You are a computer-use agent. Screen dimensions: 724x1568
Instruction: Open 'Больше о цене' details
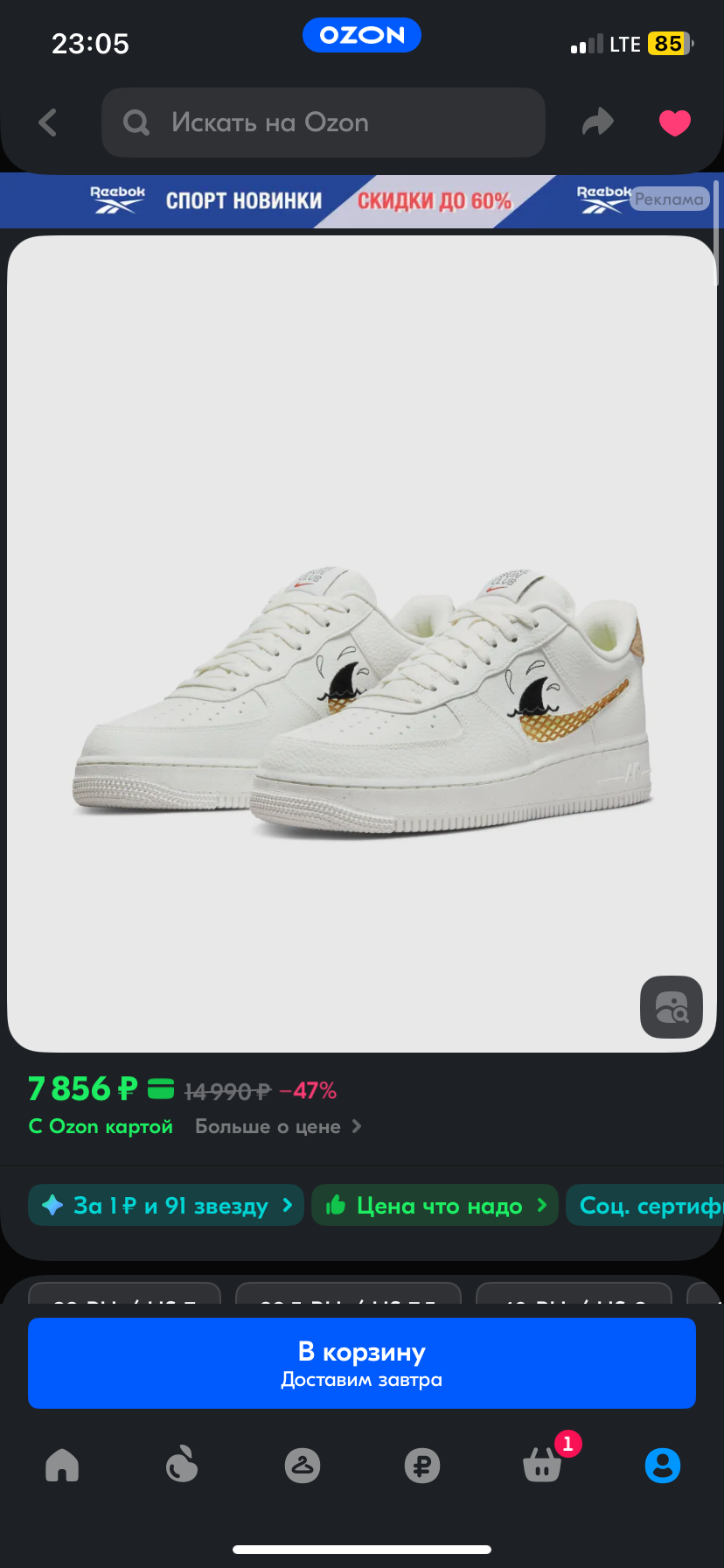pyautogui.click(x=278, y=1127)
